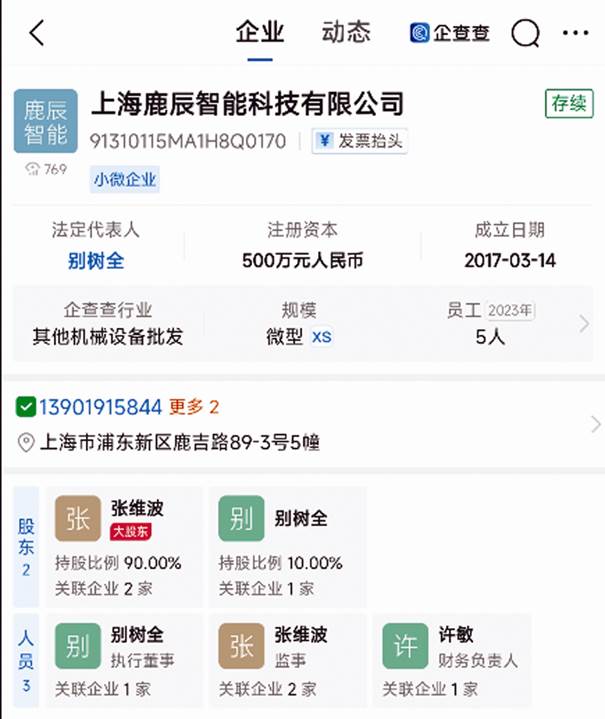View 执行董事 别树全's personnel card
This screenshot has height=719, width=605.
tap(121, 661)
